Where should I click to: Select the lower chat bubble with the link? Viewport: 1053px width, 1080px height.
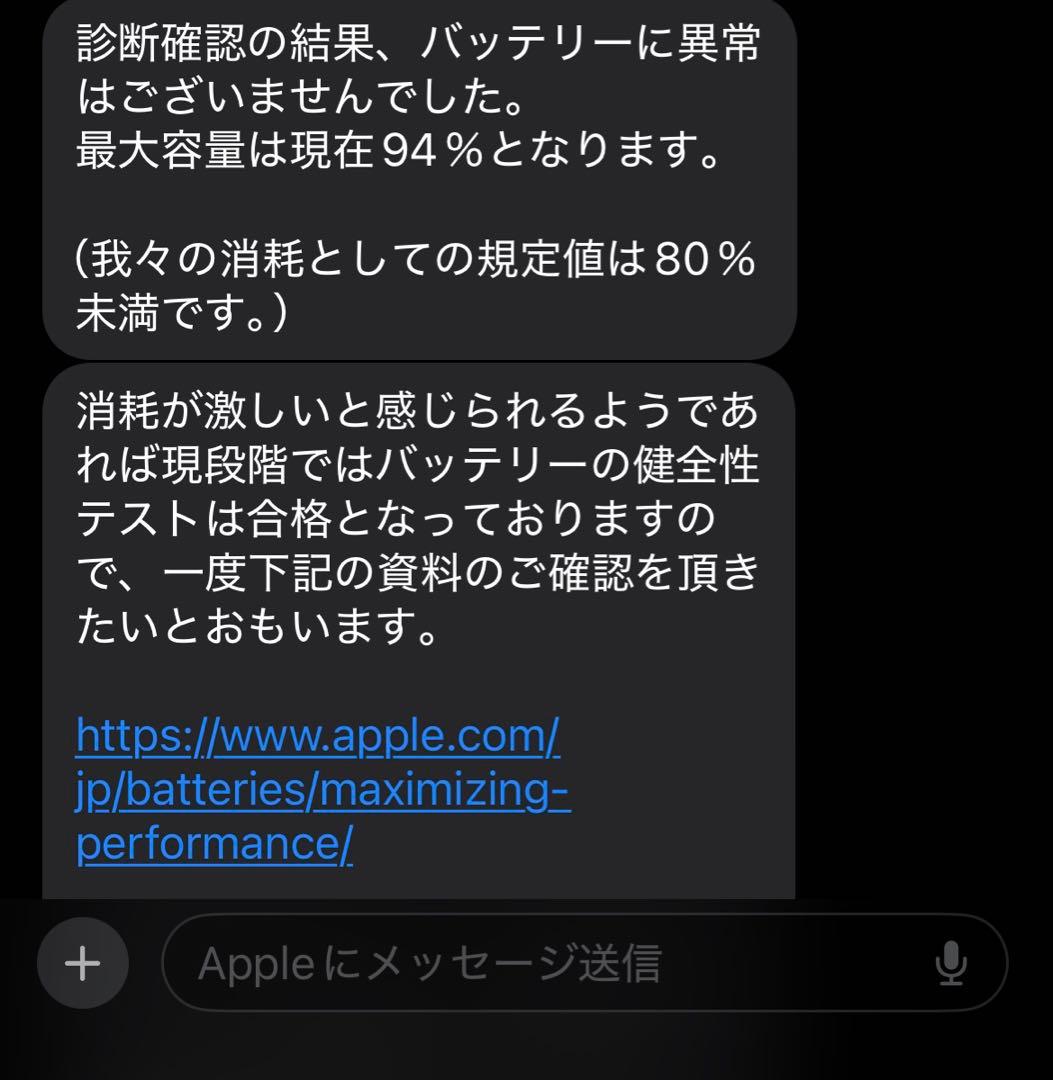420,620
